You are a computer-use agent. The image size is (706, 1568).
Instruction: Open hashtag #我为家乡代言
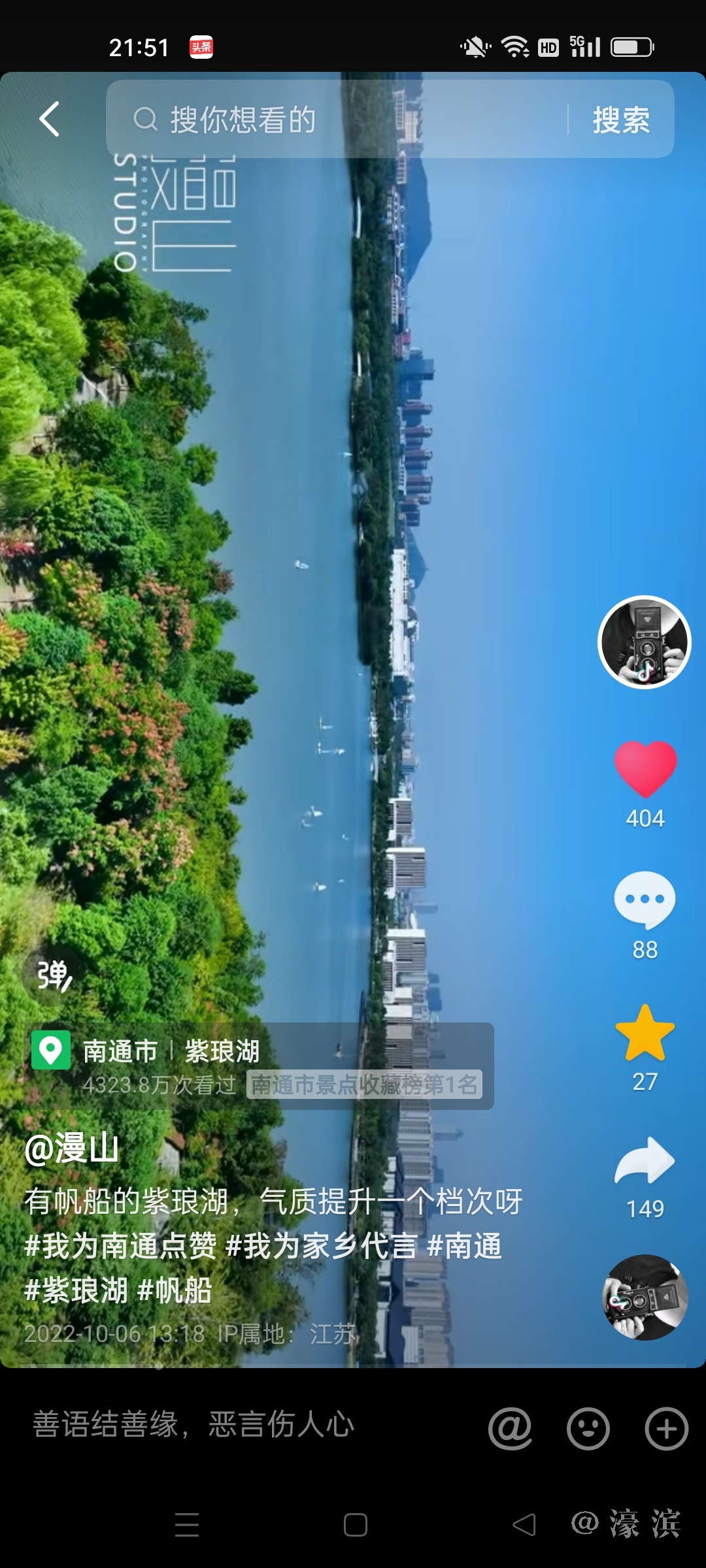tap(320, 1246)
